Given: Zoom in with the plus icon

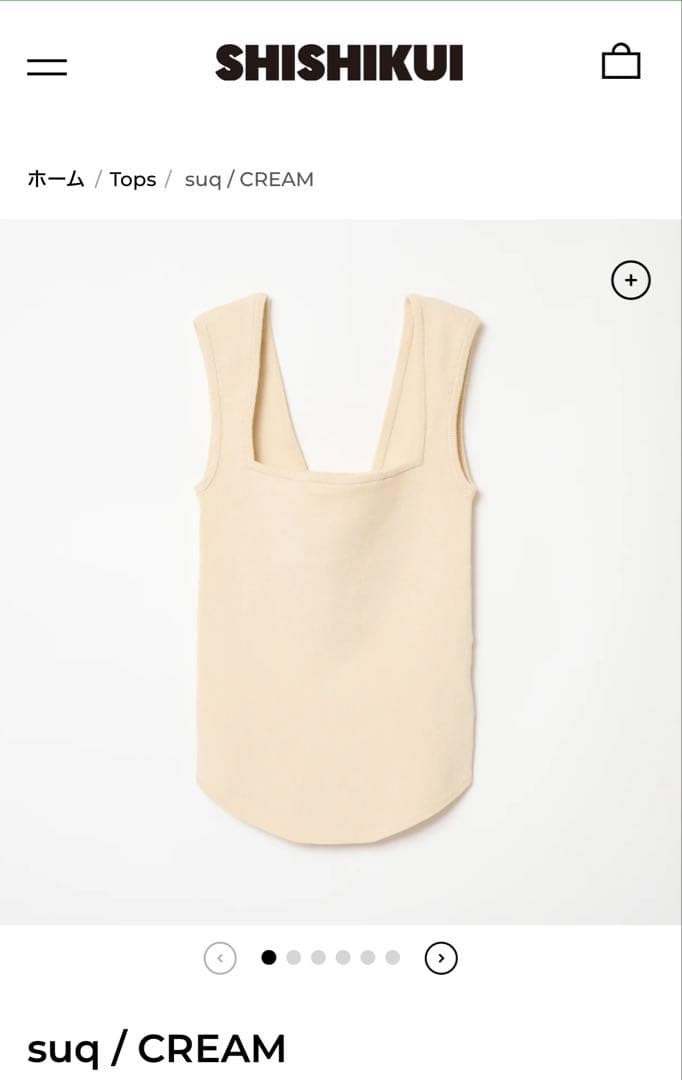Looking at the screenshot, I should [630, 280].
